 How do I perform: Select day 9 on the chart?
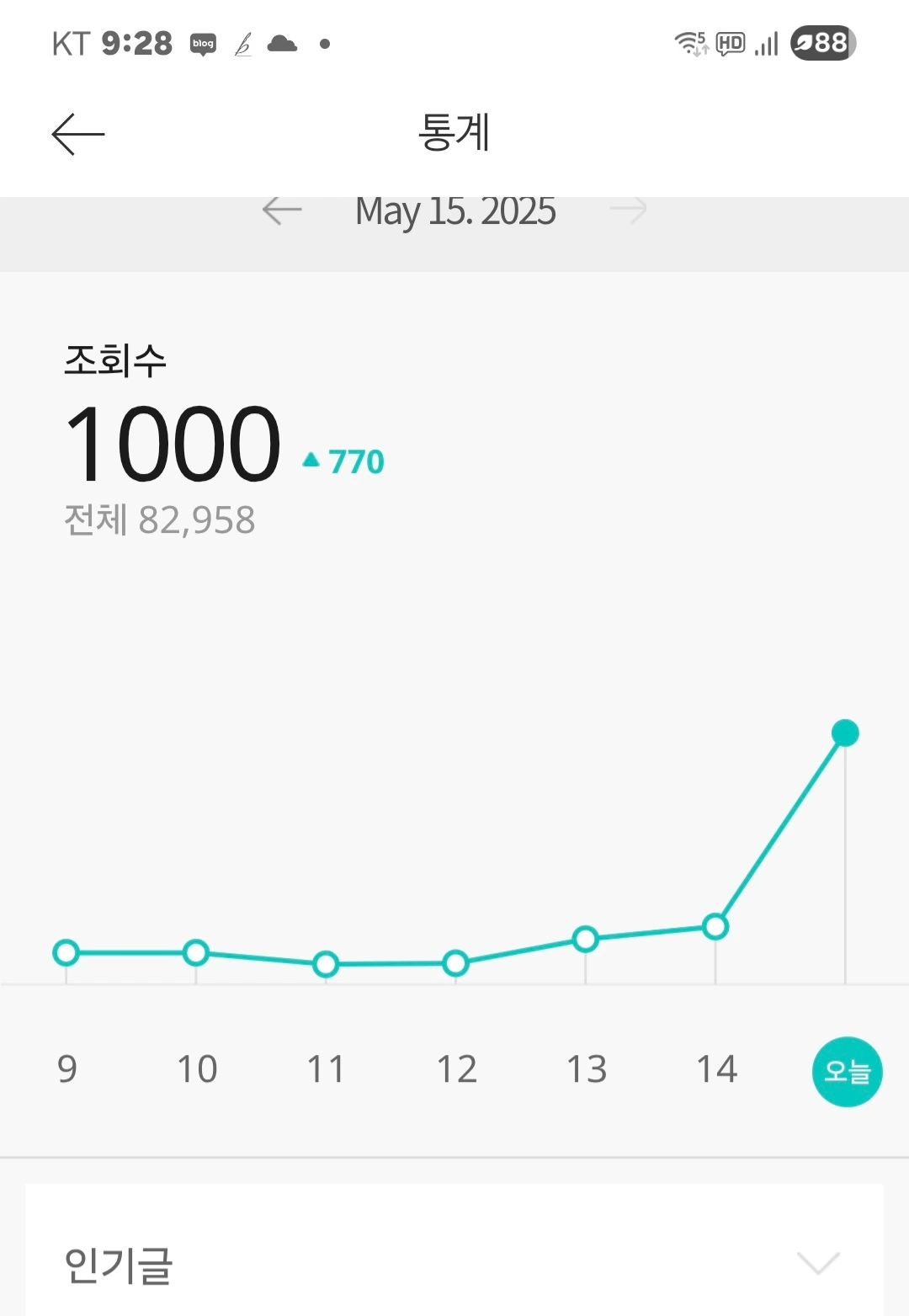coord(67,1069)
